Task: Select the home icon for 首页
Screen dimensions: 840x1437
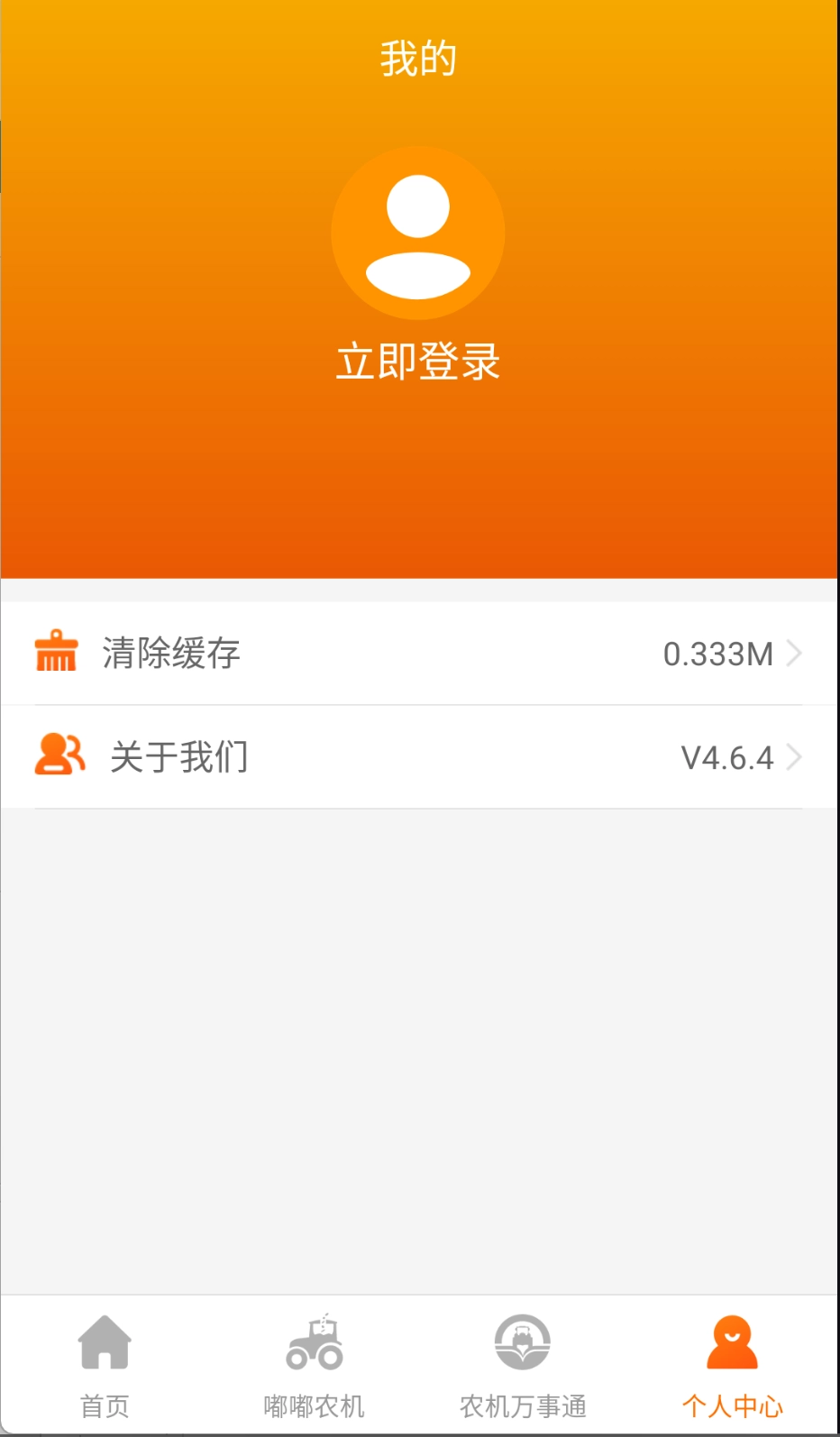Action: (x=105, y=1341)
